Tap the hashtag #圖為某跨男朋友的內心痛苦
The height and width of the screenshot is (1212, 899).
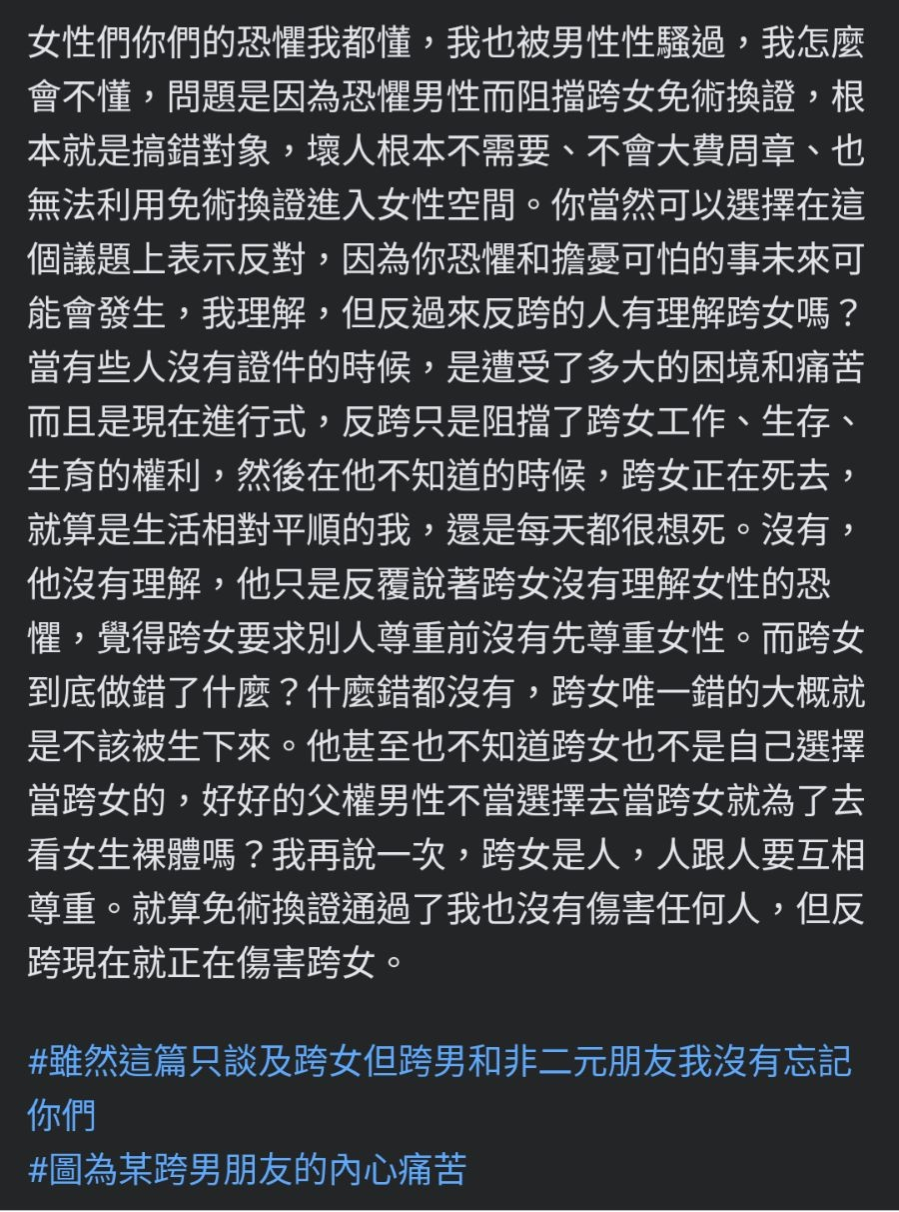(247, 1168)
